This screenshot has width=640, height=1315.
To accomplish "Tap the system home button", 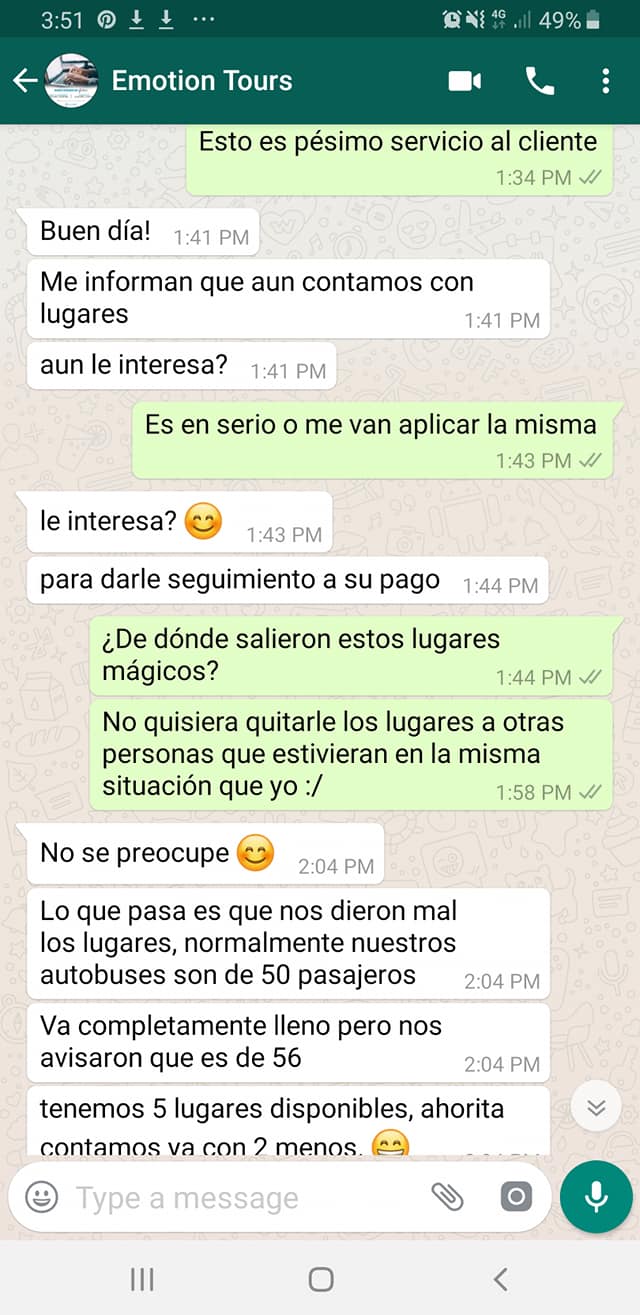I will pyautogui.click(x=321, y=1278).
